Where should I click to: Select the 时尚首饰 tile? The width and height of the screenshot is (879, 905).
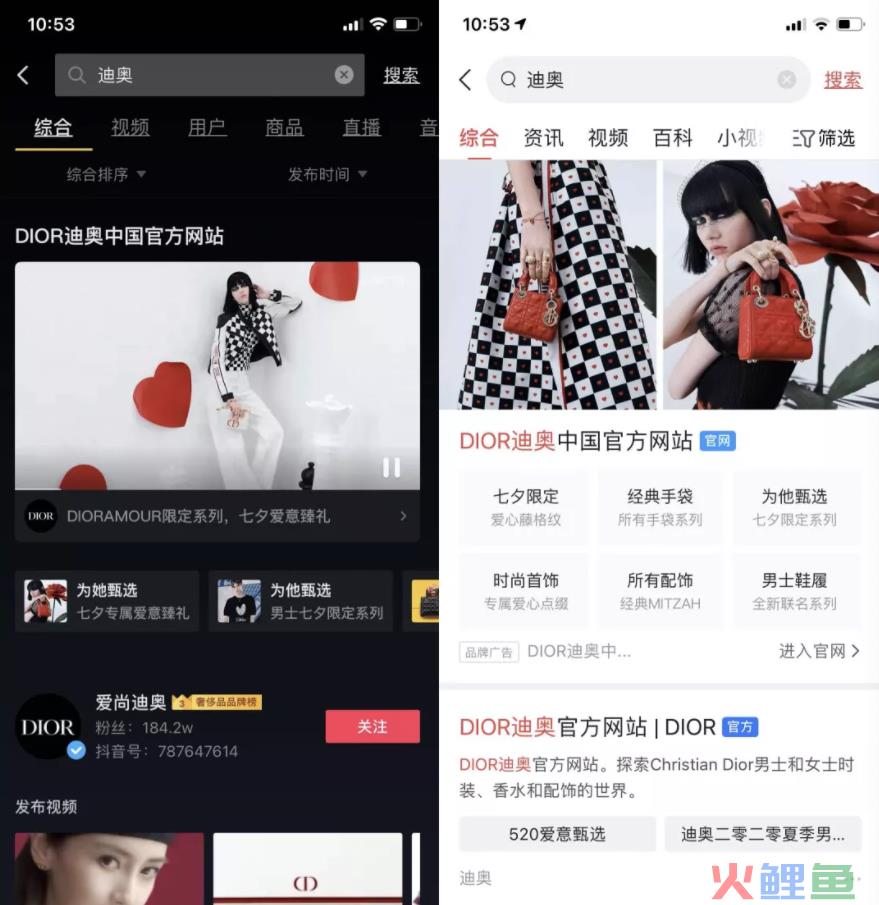pyautogui.click(x=525, y=591)
